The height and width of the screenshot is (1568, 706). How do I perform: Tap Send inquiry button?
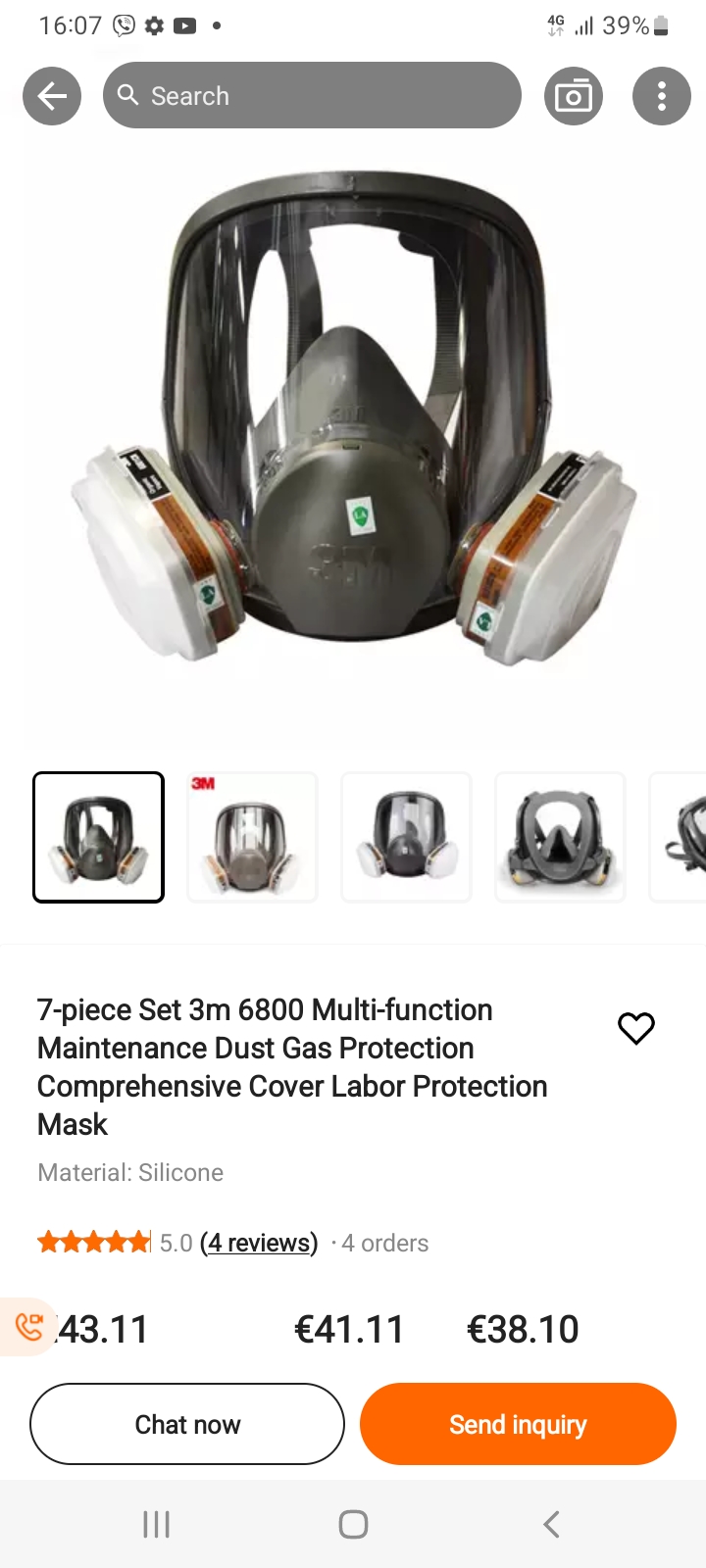[x=518, y=1424]
